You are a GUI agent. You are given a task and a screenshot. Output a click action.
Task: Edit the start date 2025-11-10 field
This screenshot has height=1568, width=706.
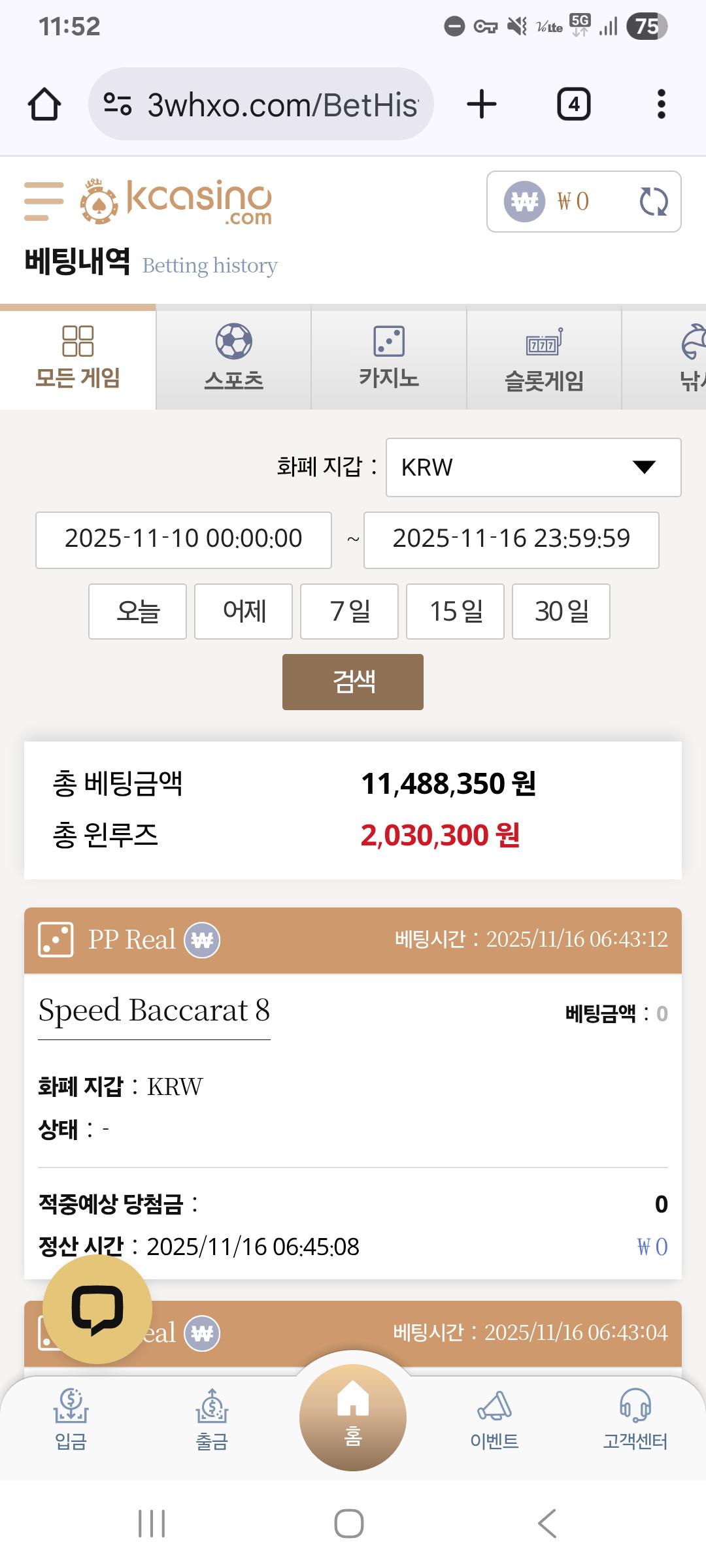point(184,540)
